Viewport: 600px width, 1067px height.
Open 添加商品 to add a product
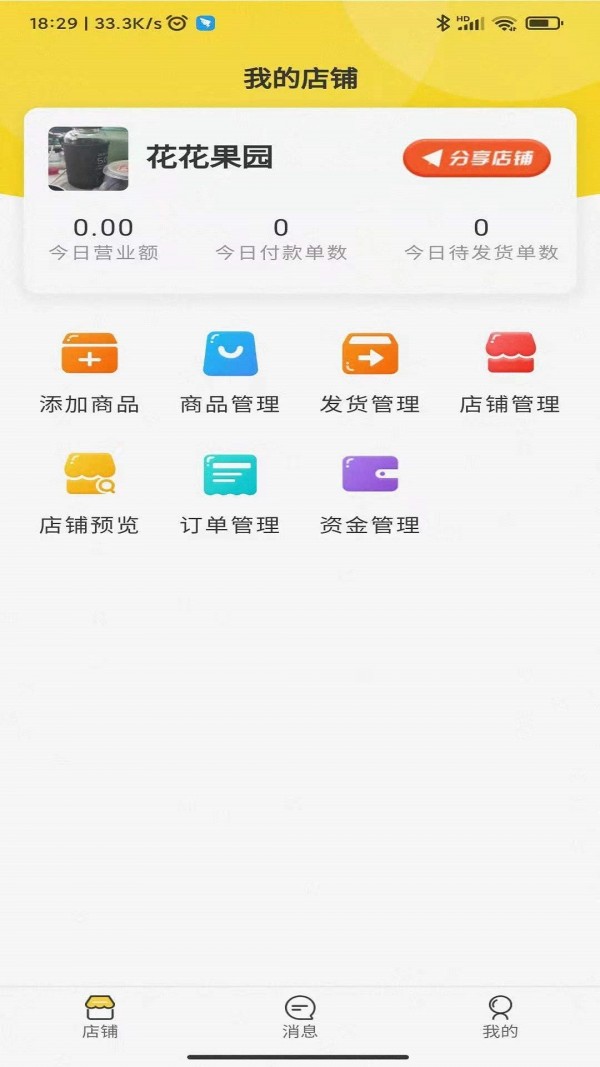89,371
